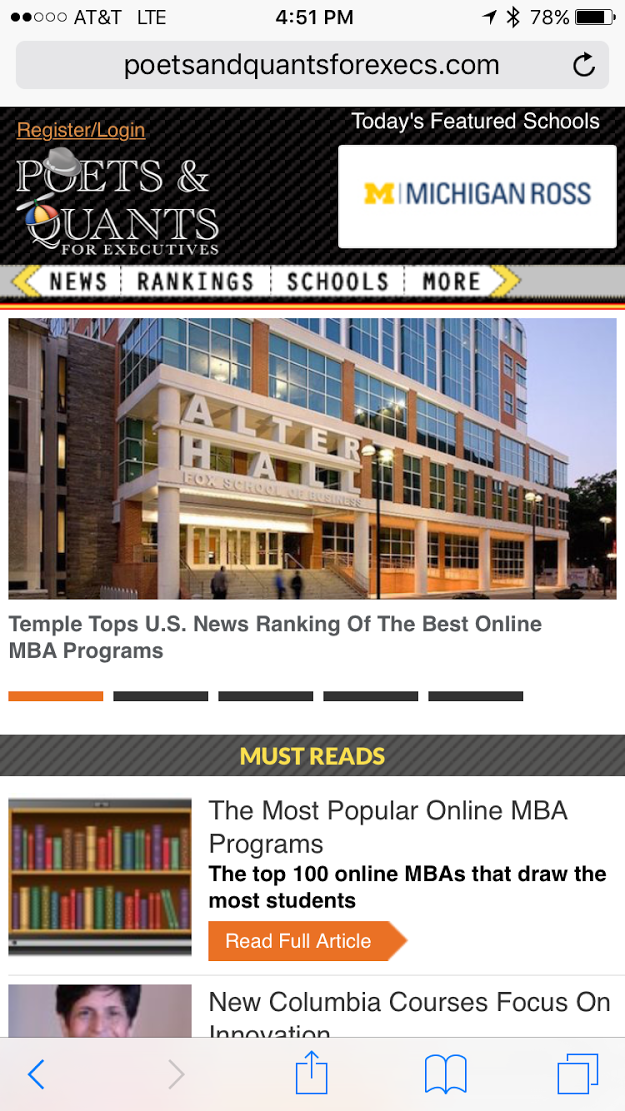Open New Columbia Courses Focus On Innovation
The height and width of the screenshot is (1111, 625).
click(x=409, y=1004)
